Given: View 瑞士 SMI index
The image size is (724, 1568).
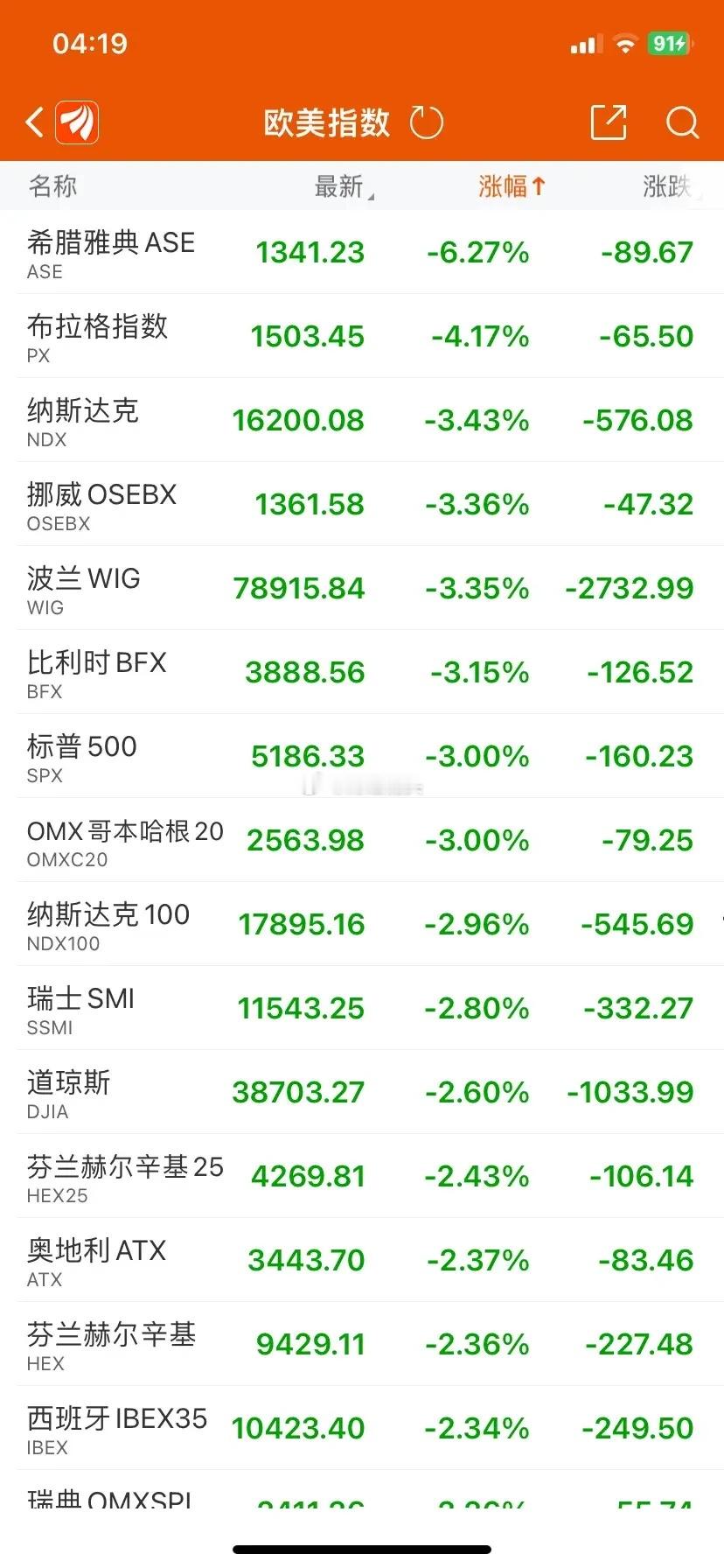Looking at the screenshot, I should pos(362,1008).
